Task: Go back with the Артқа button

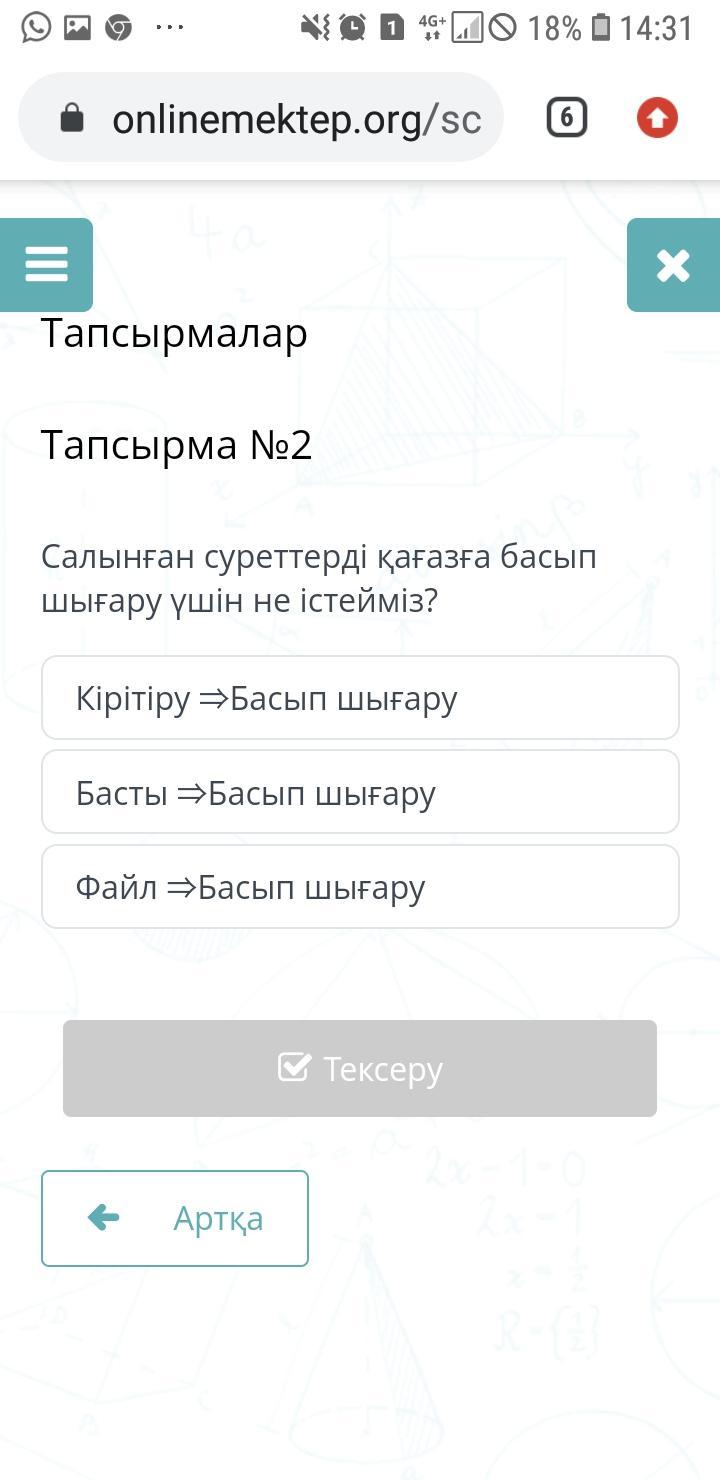Action: (x=175, y=1218)
